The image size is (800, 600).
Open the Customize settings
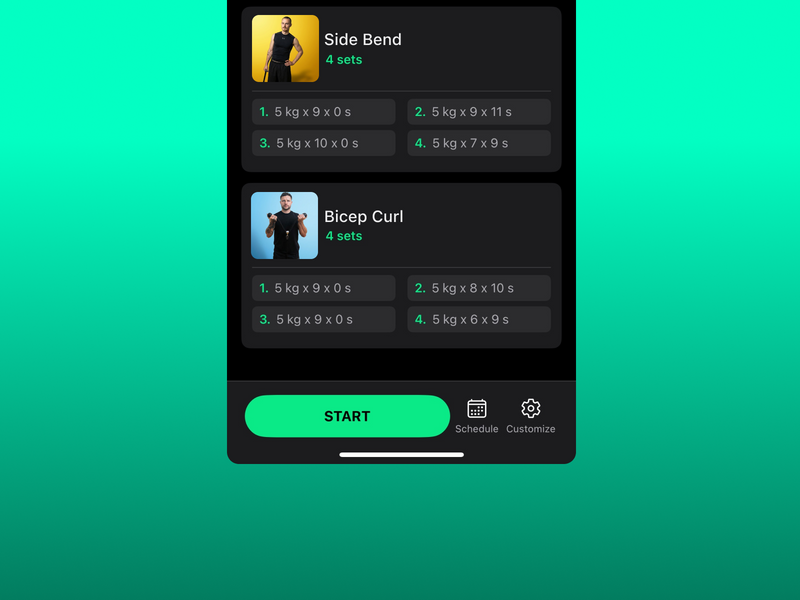[x=531, y=415]
